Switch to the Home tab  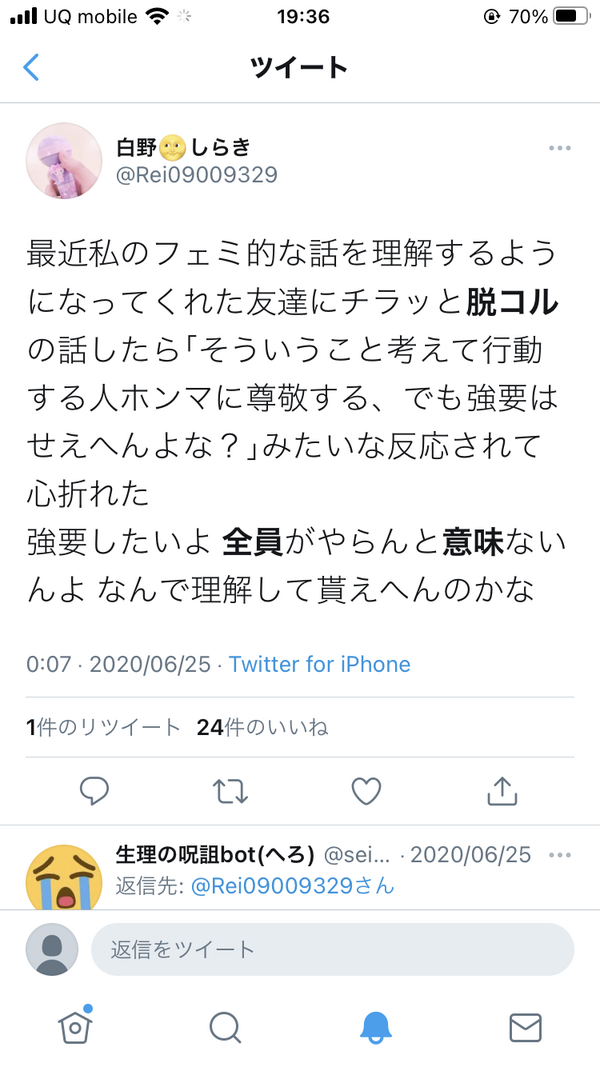pos(75,1027)
